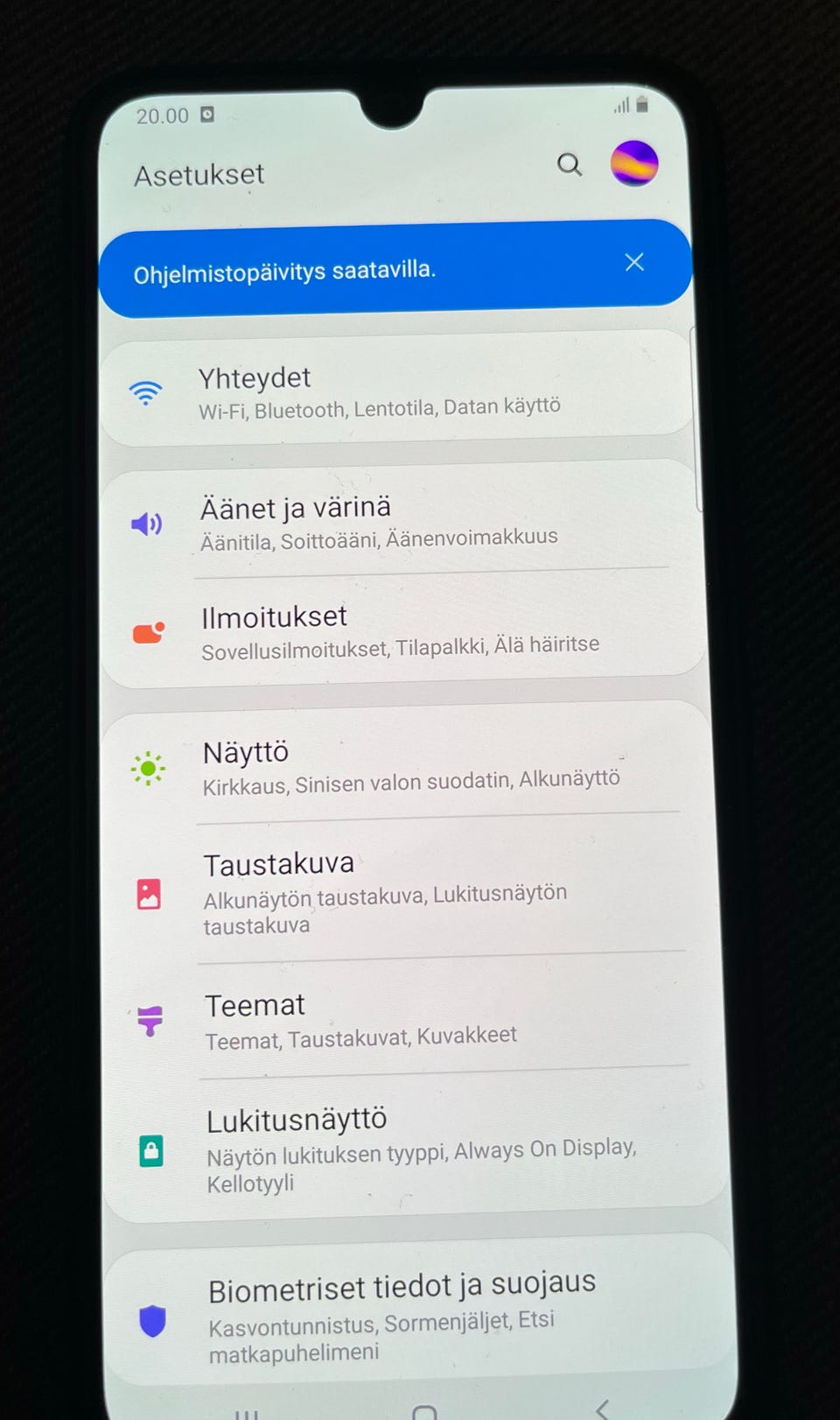
Task: Tap the Wi-Fi icon next to Yhteydet
Action: point(147,392)
